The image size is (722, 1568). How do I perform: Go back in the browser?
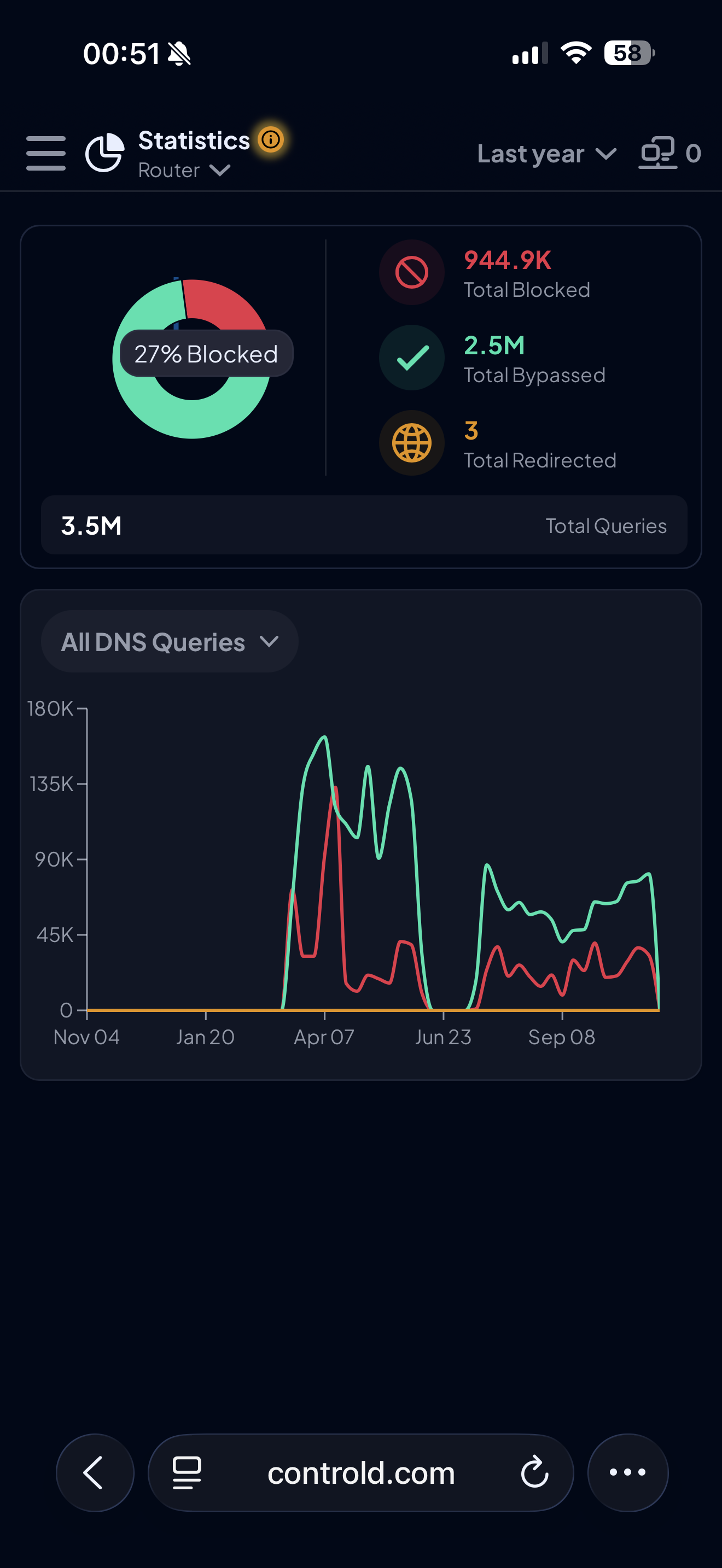pyautogui.click(x=95, y=1472)
